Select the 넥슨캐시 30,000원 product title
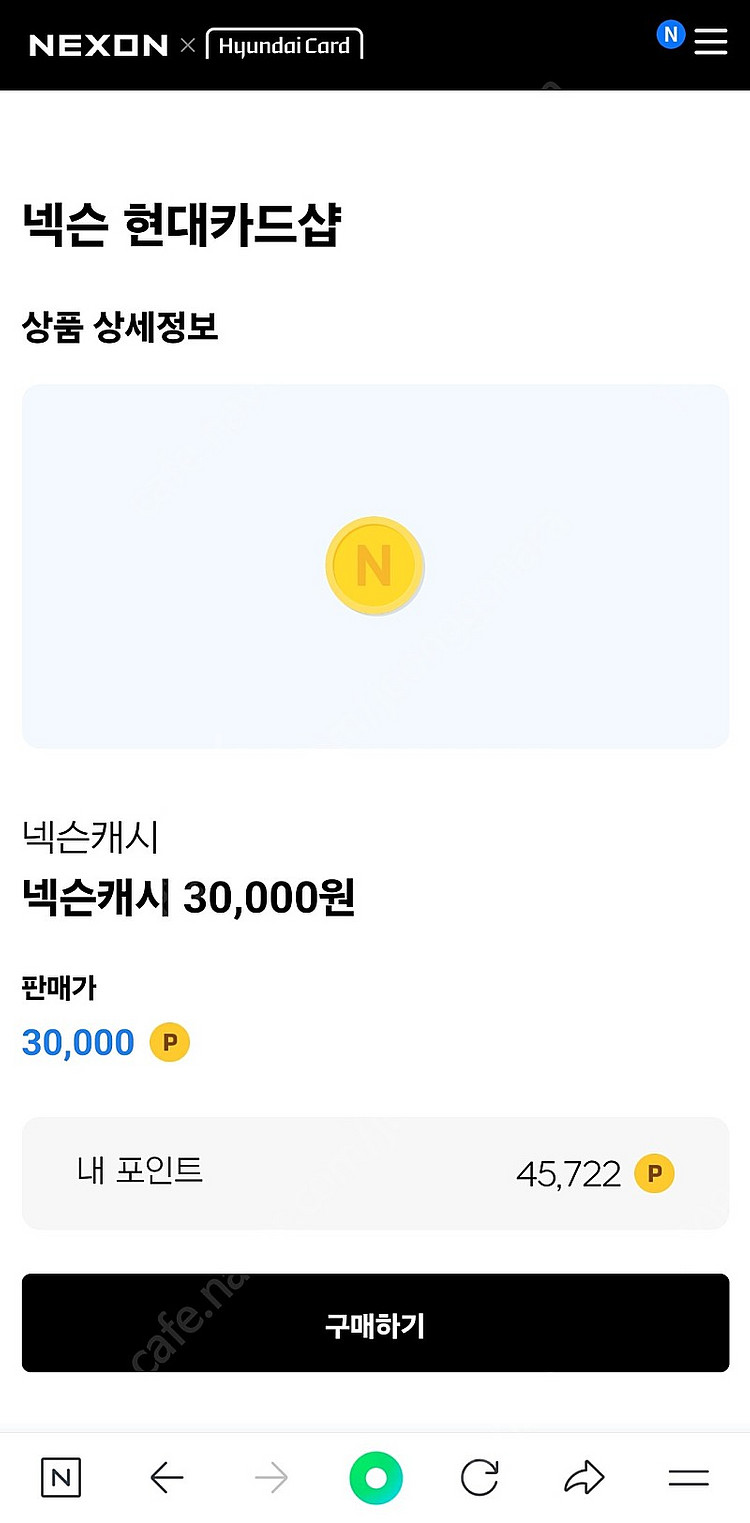The height and width of the screenshot is (1523, 750). [x=189, y=899]
